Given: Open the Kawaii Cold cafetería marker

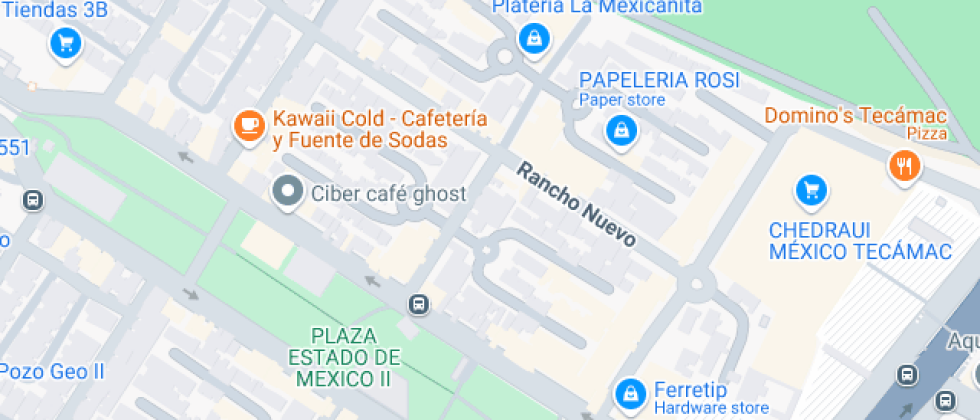Looking at the screenshot, I should click(247, 125).
